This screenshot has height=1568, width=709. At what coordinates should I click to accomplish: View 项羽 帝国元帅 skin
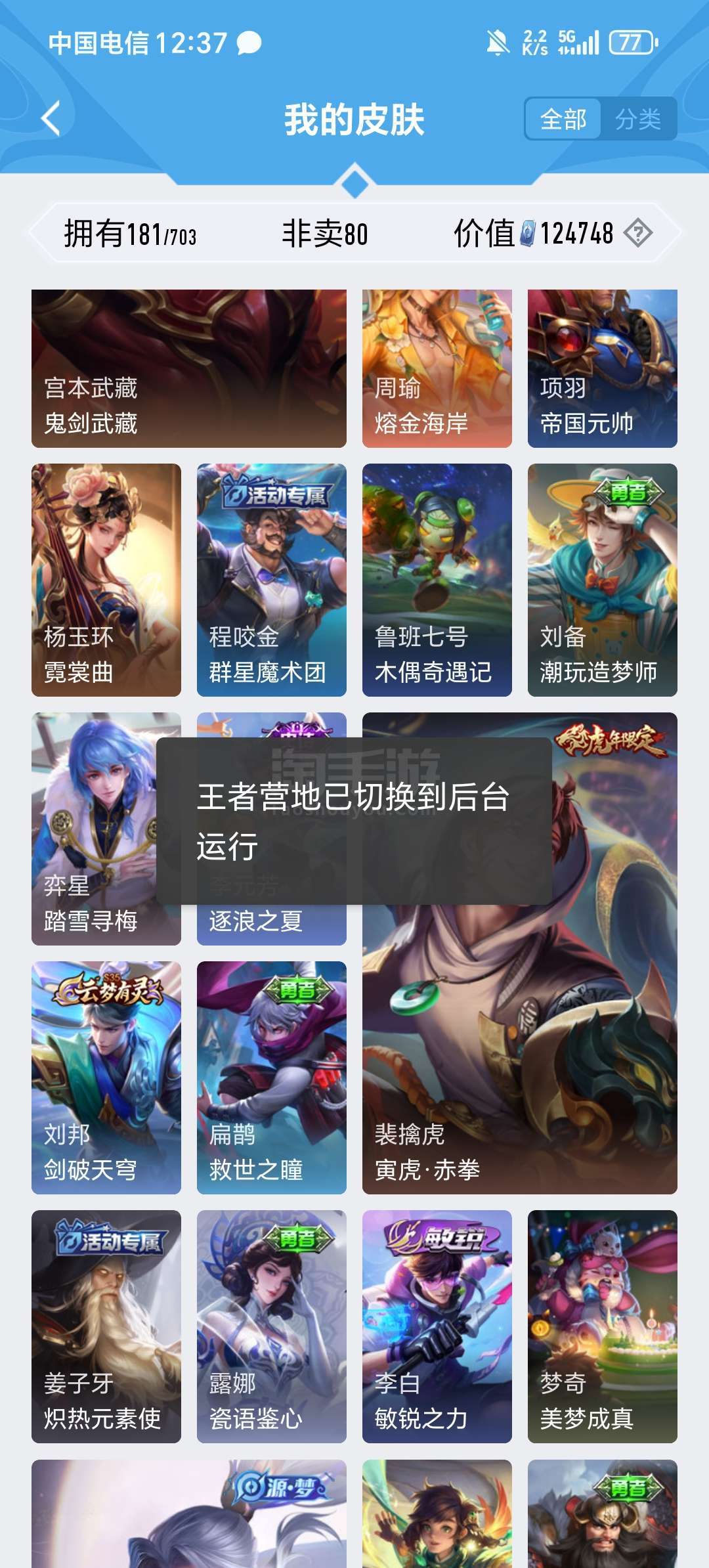click(603, 368)
